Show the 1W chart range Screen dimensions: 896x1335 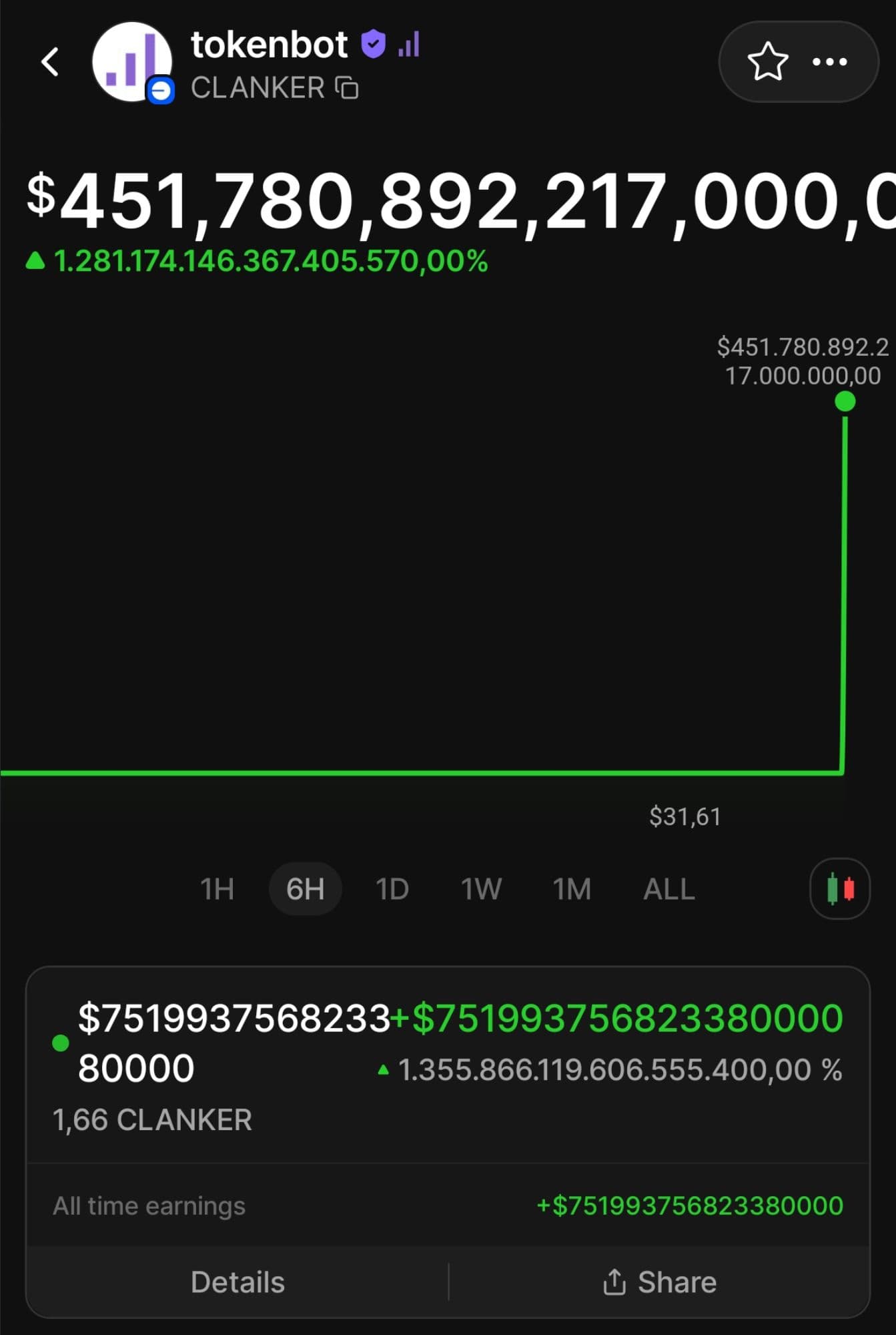point(481,889)
